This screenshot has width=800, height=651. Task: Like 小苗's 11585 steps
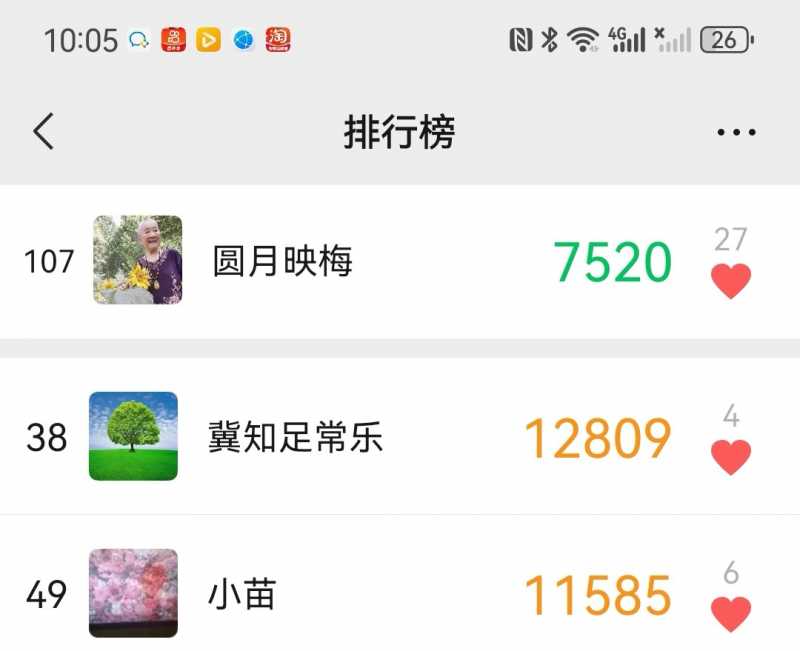pos(731,613)
